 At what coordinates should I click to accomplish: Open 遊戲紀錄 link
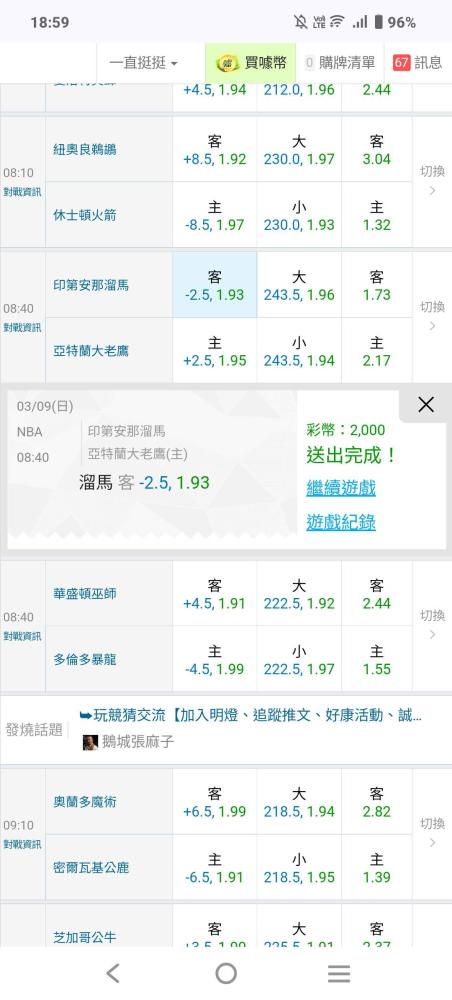341,522
